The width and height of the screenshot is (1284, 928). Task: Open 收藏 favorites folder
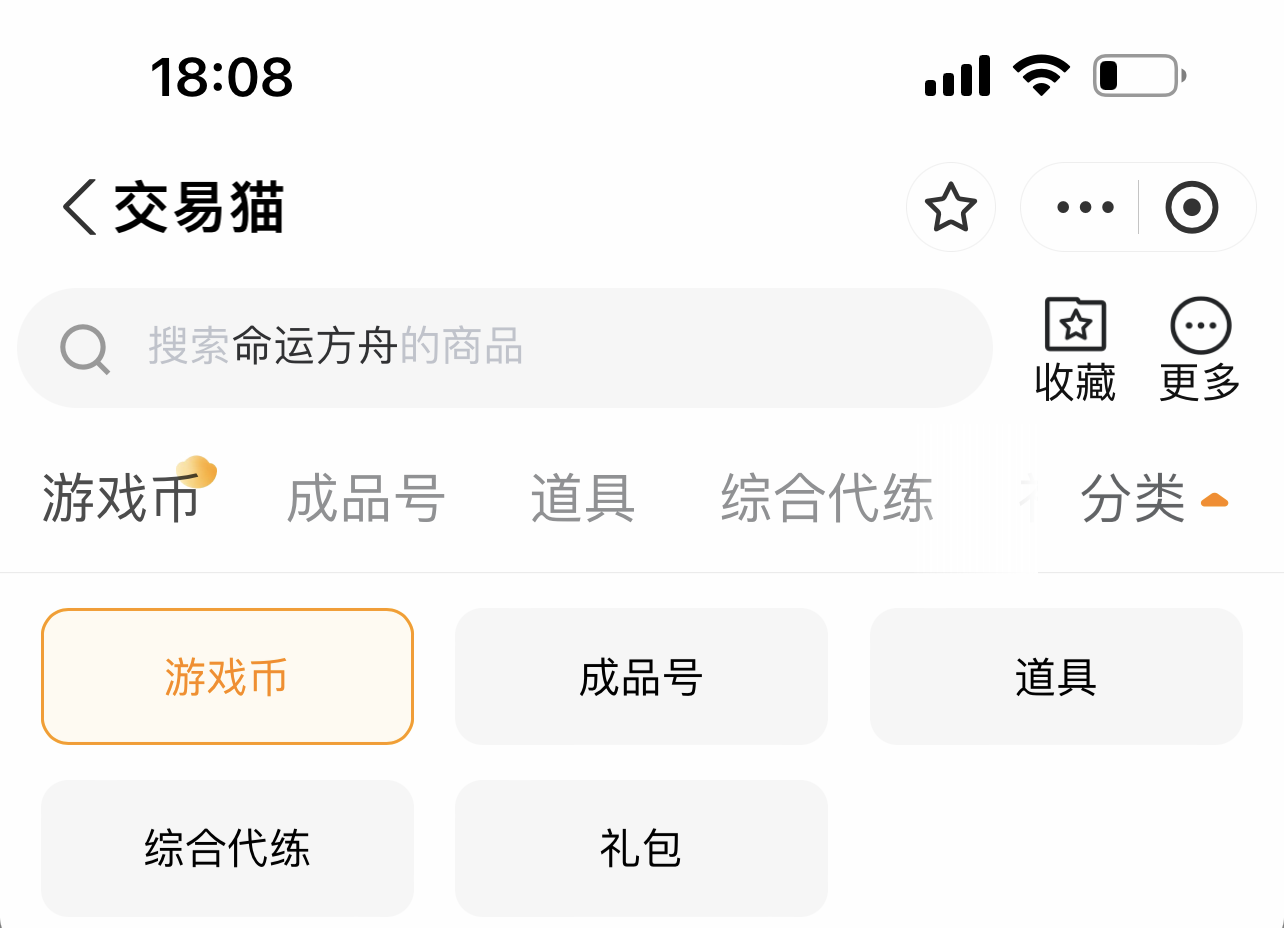pyautogui.click(x=1075, y=350)
